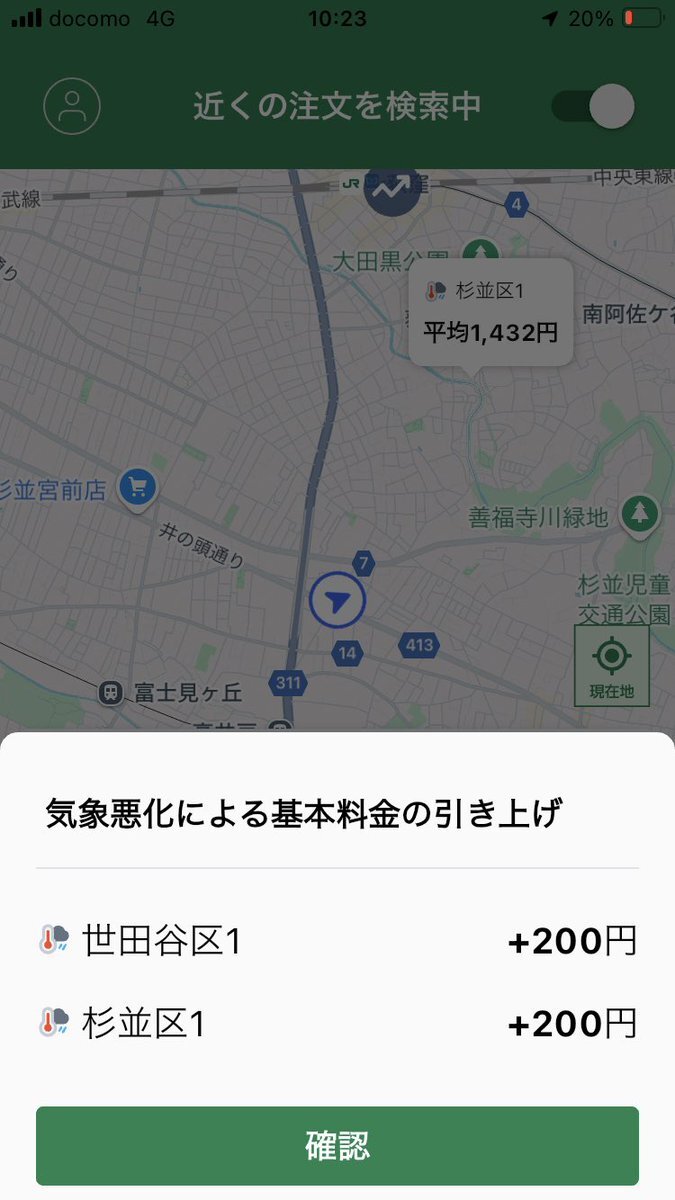
Task: Open the 杉並区1 average fare bubble
Action: tap(490, 312)
